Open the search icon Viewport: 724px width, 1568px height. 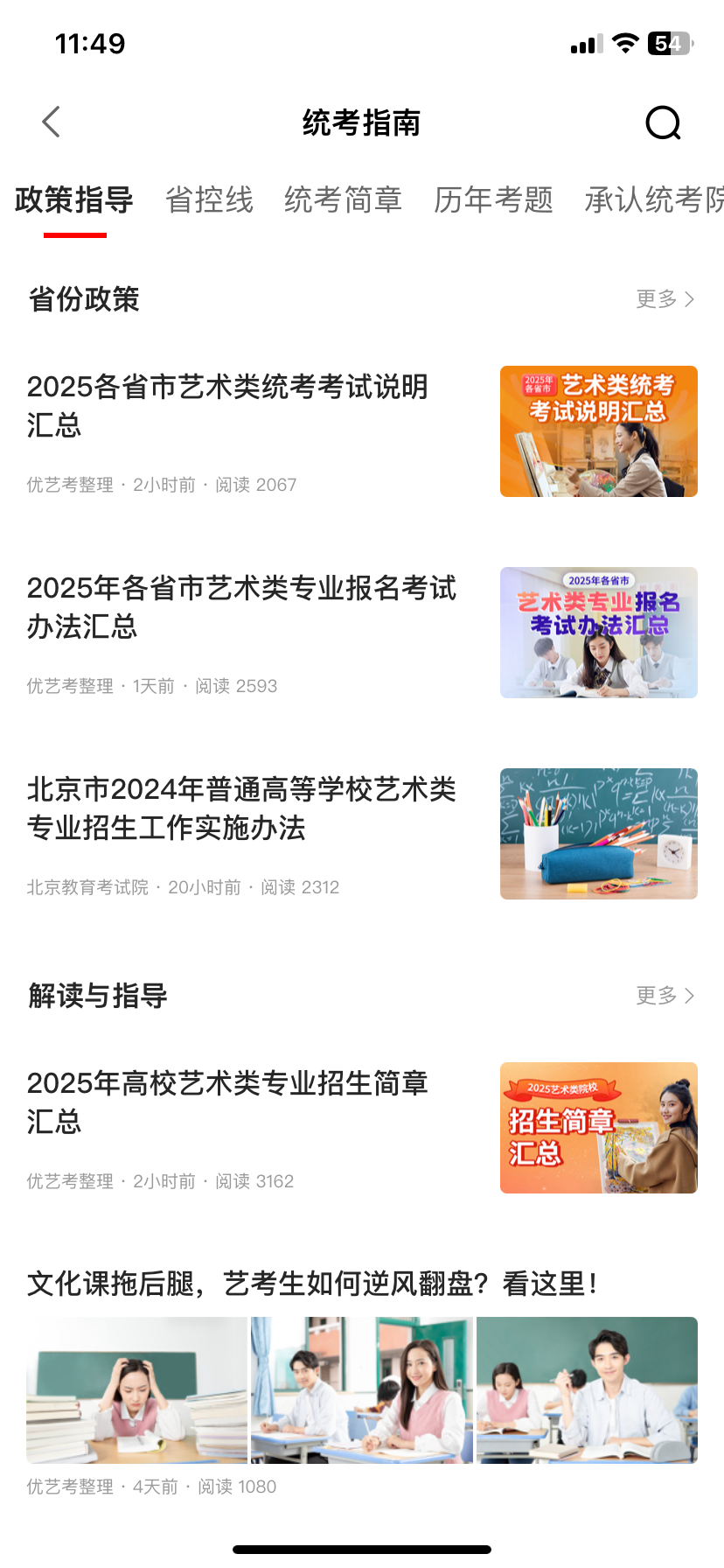tap(663, 123)
